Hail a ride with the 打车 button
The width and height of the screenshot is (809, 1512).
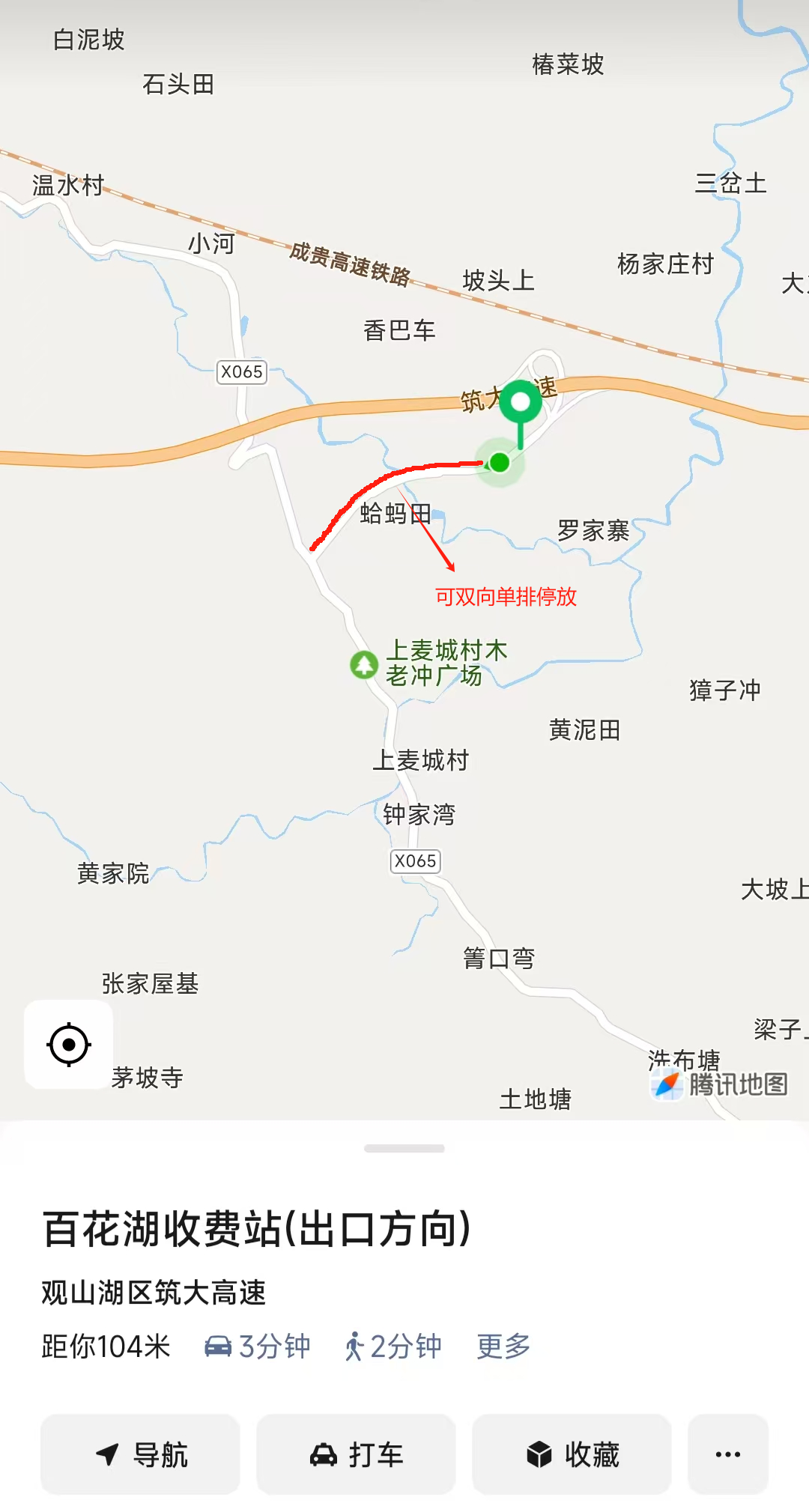[356, 1454]
